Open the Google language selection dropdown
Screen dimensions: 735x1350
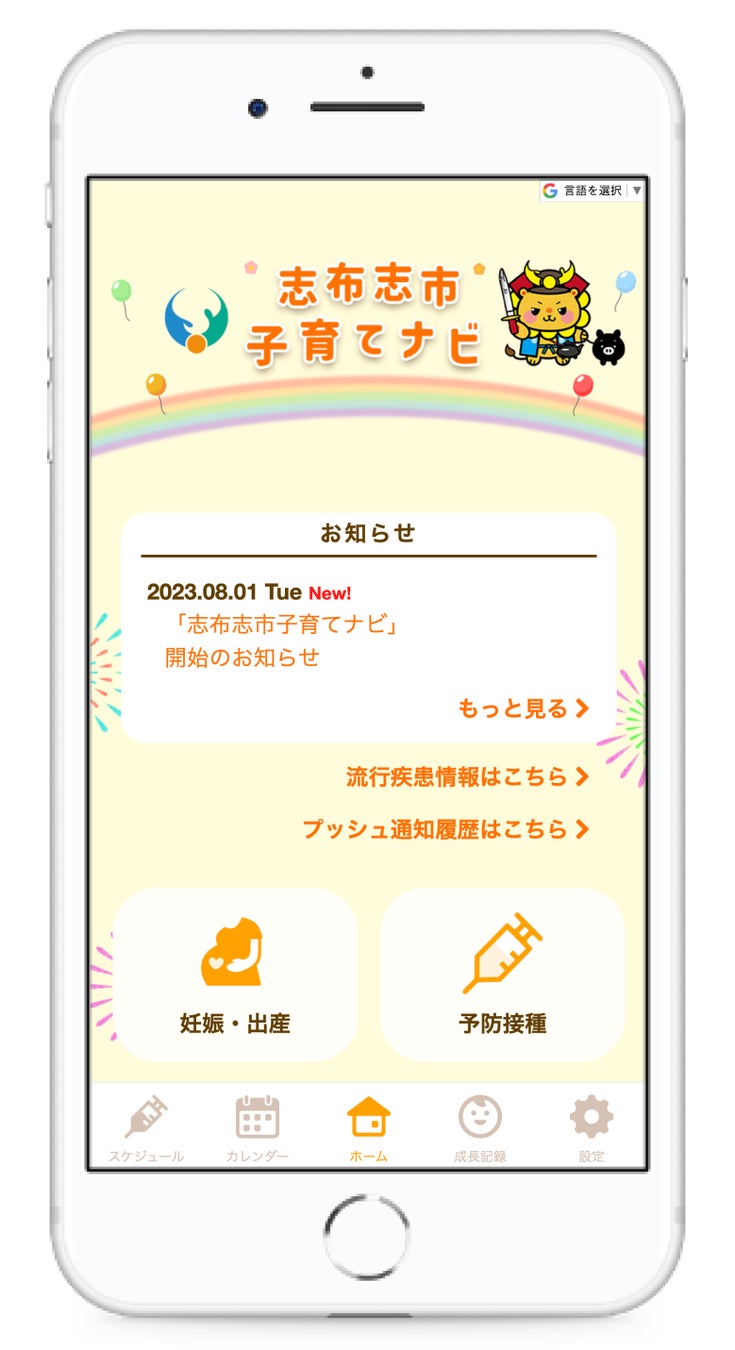click(592, 190)
